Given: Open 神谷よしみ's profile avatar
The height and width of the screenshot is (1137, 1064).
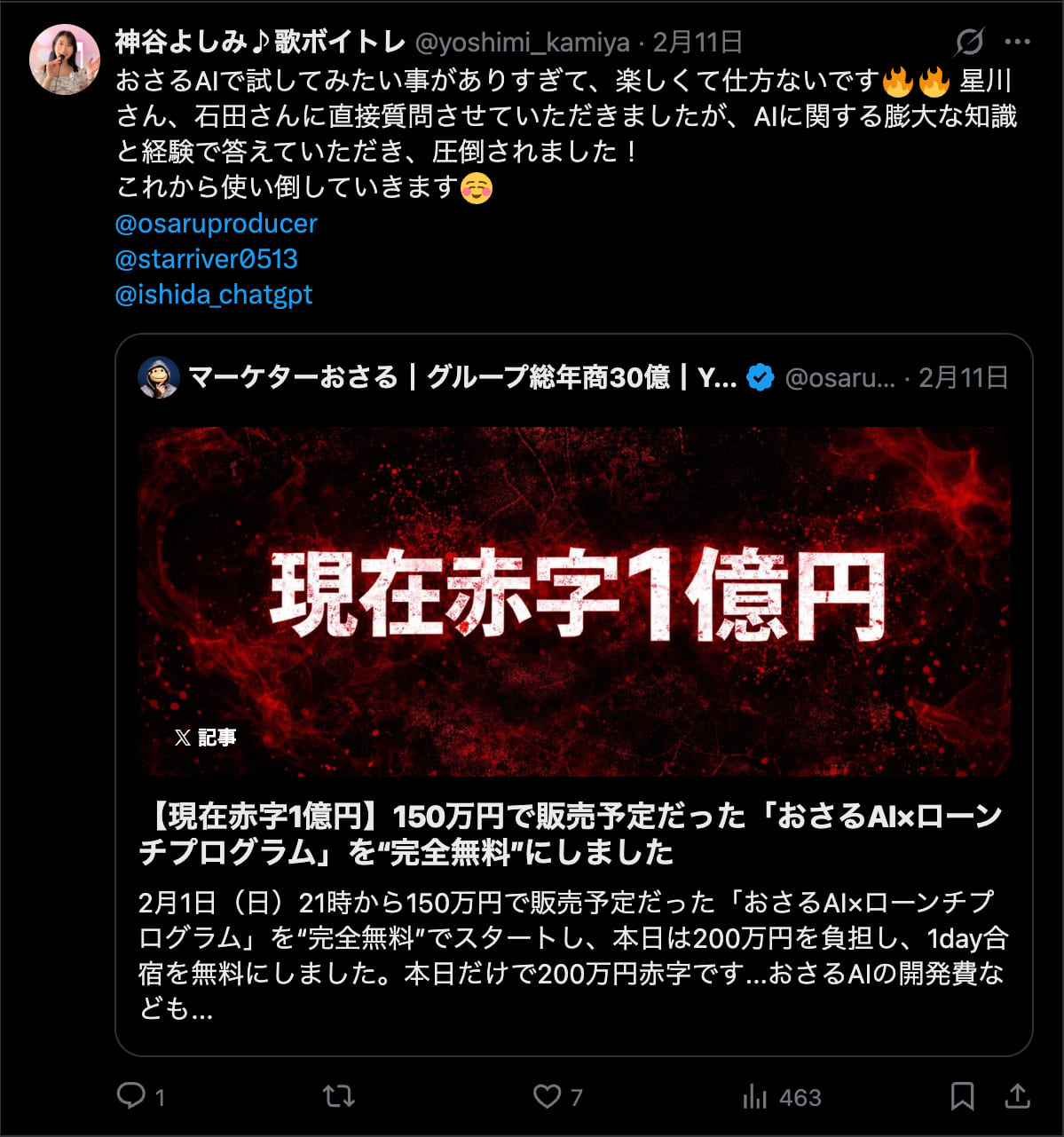Looking at the screenshot, I should [65, 59].
